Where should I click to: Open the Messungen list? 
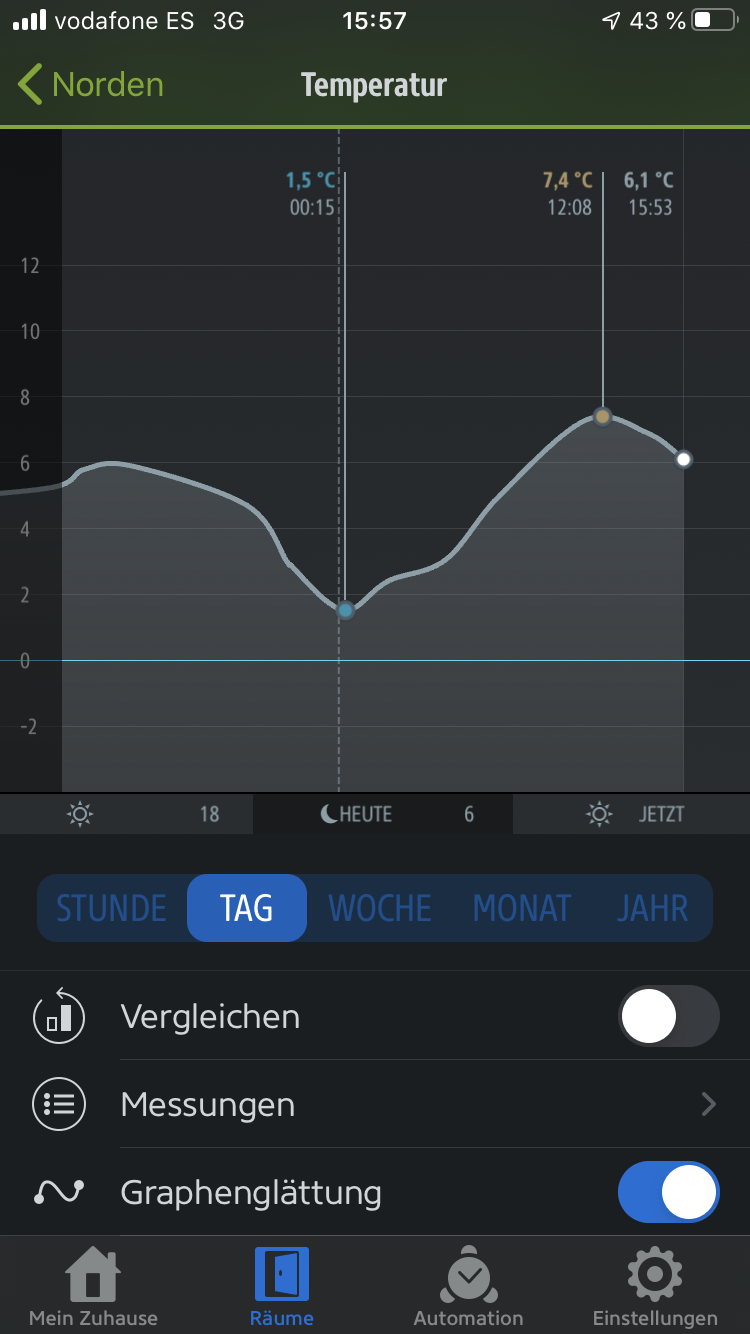pos(375,1104)
